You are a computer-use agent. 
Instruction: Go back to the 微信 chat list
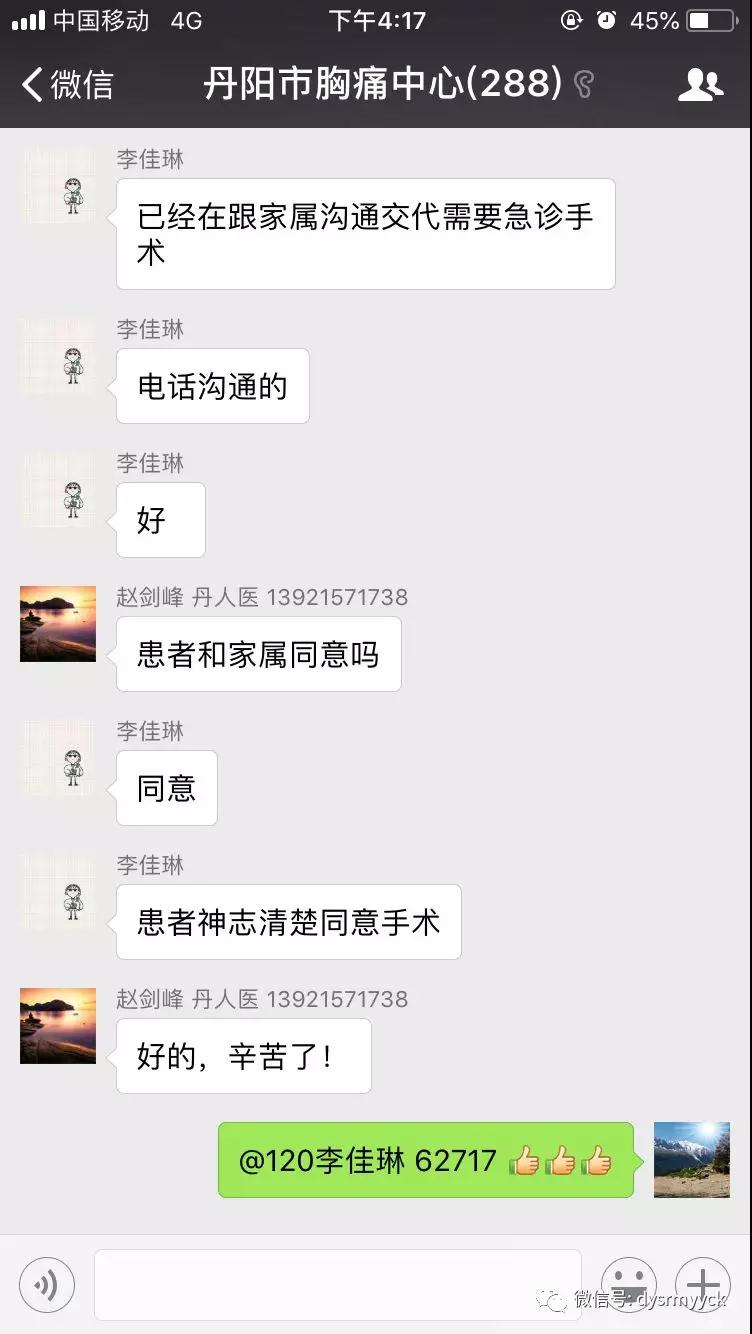click(66, 85)
